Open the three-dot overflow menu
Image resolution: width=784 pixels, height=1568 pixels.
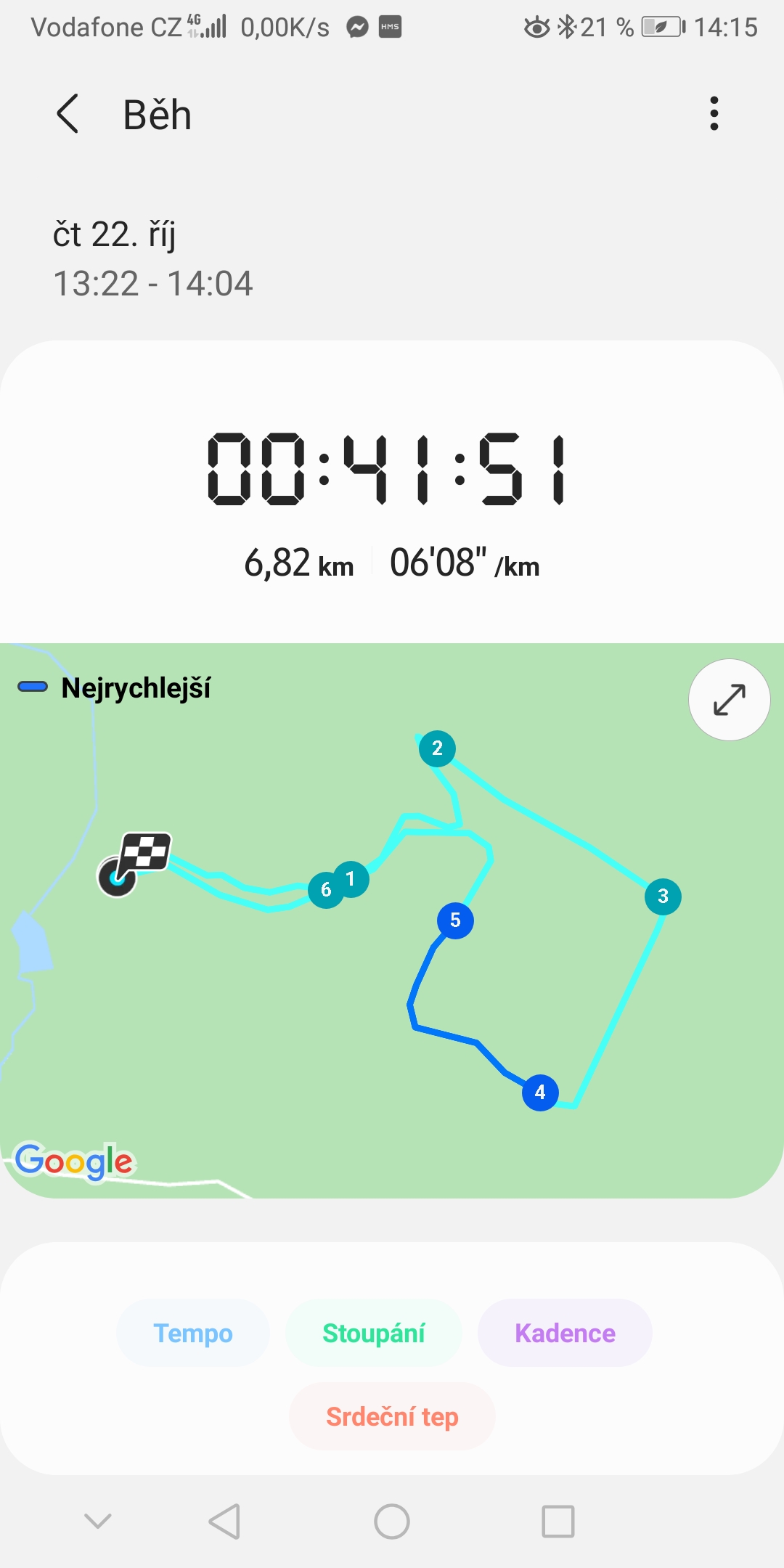pos(714,114)
